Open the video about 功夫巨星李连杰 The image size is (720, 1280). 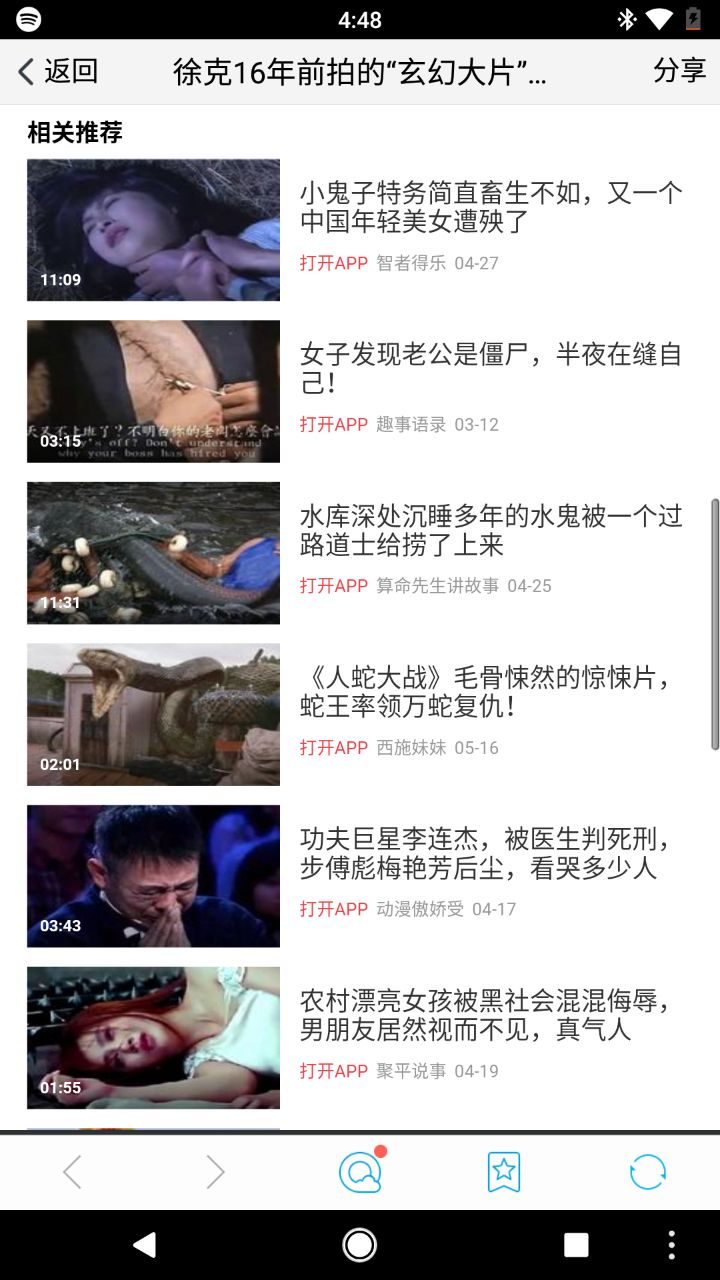pos(490,853)
